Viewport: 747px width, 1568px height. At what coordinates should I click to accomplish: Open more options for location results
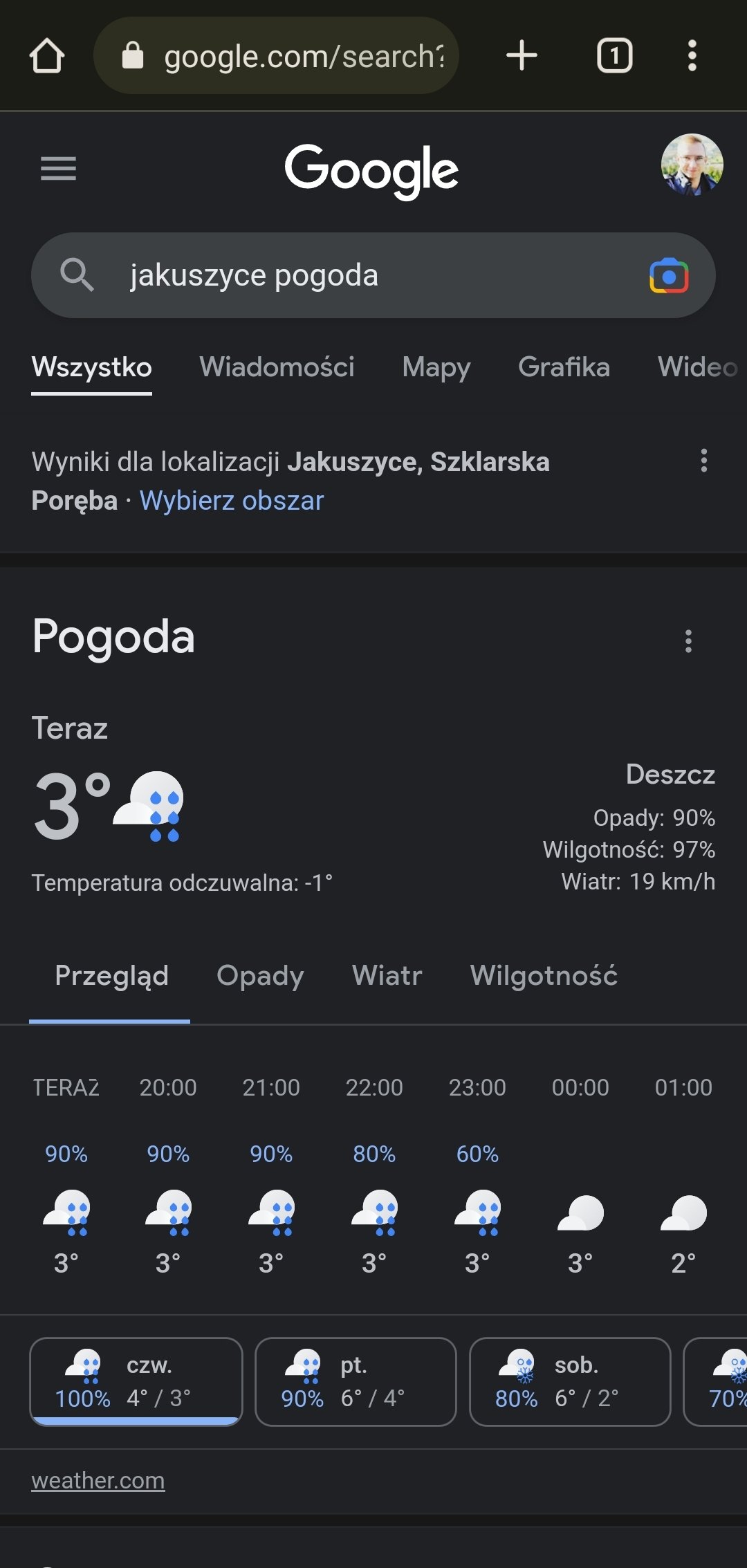[703, 461]
